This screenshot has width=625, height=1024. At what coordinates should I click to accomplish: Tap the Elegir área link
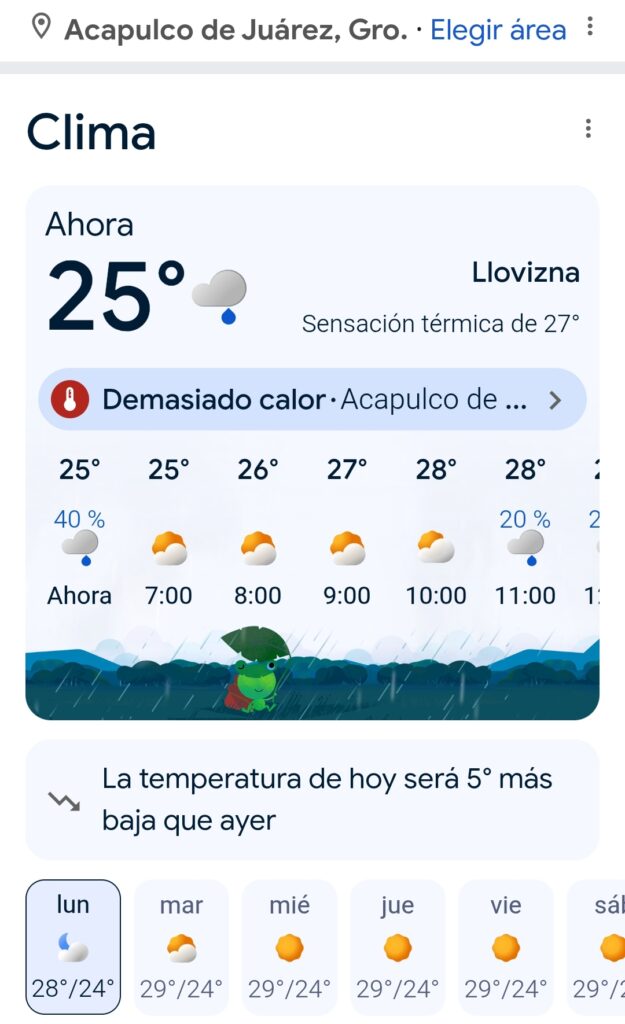[x=497, y=30]
